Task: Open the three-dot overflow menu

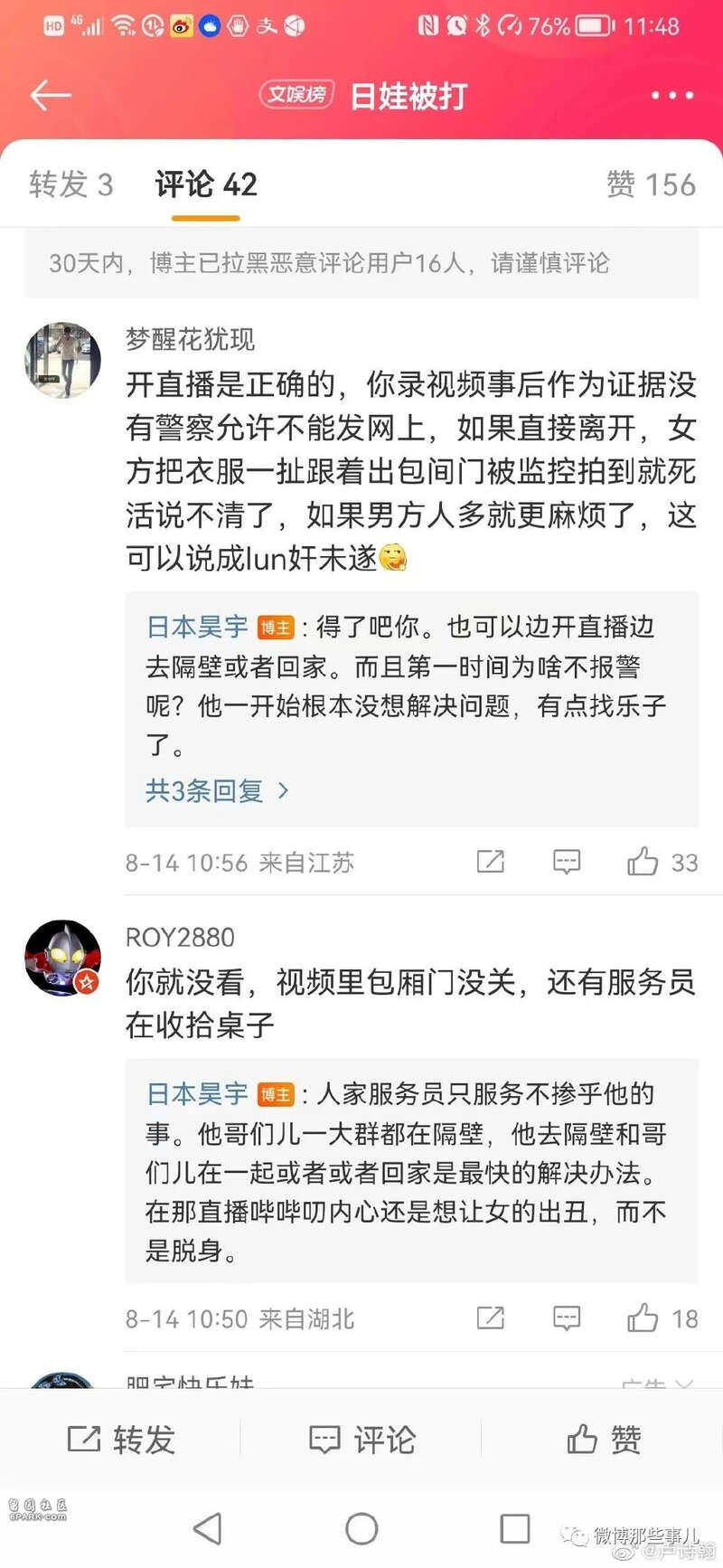Action: tap(672, 95)
